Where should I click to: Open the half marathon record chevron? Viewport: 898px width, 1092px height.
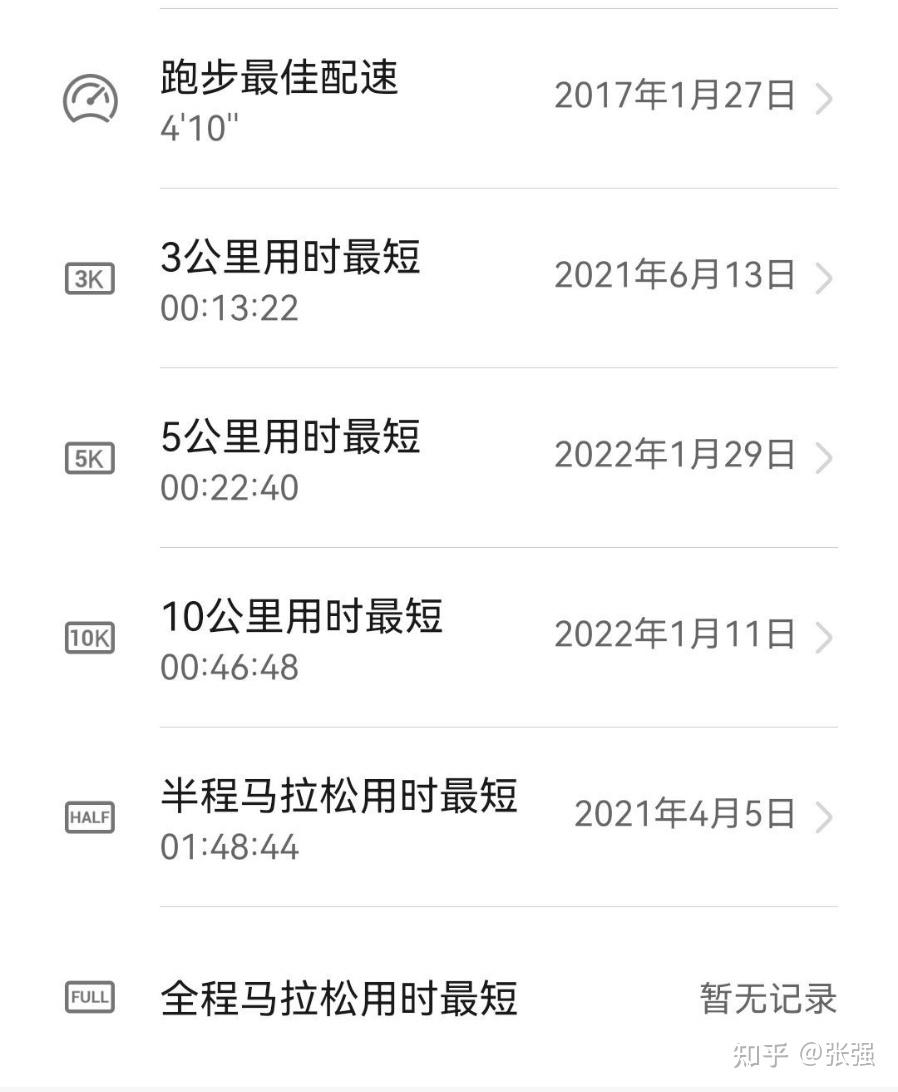826,817
